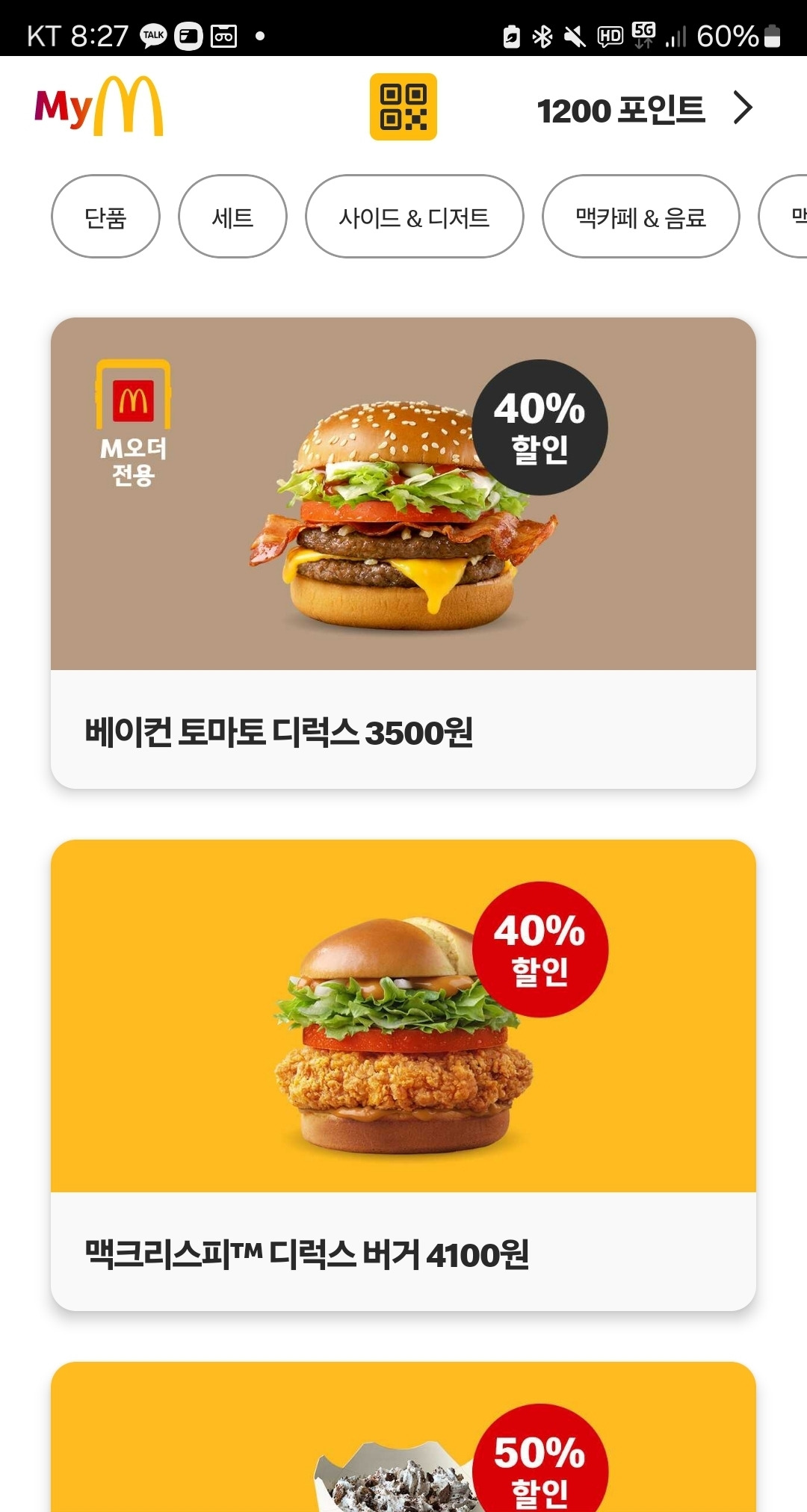Tap the Bluetooth icon in the status bar
Viewport: 807px width, 1512px height.
(x=542, y=34)
